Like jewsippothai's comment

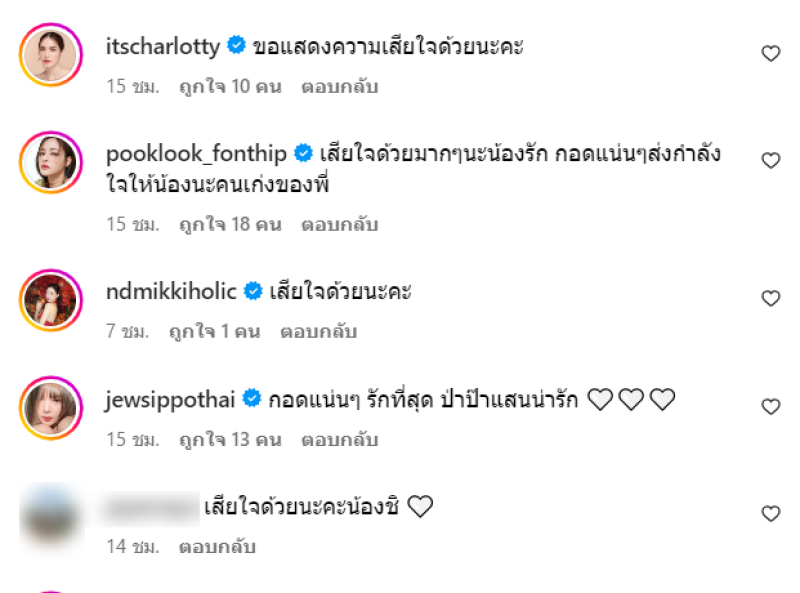[770, 407]
